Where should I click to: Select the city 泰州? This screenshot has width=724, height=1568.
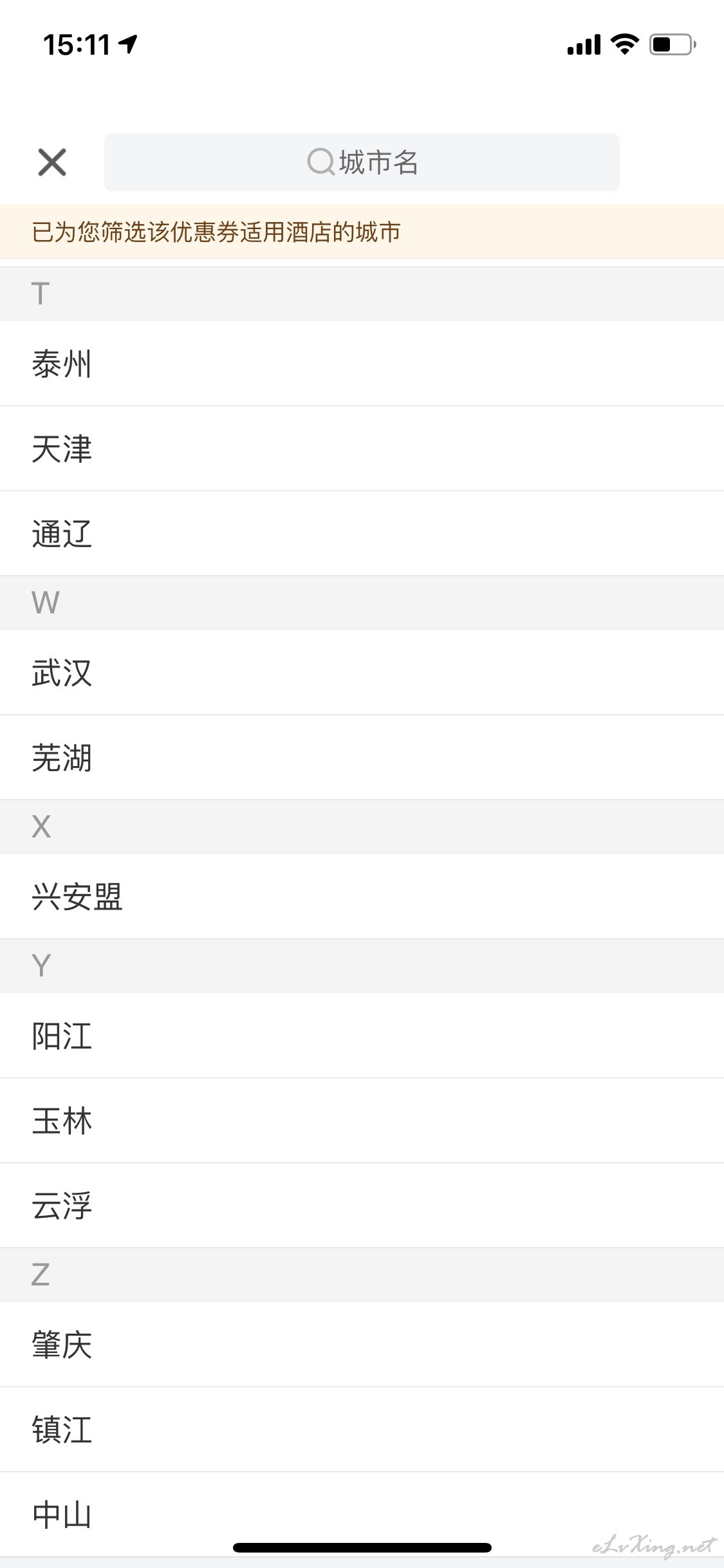(x=362, y=364)
